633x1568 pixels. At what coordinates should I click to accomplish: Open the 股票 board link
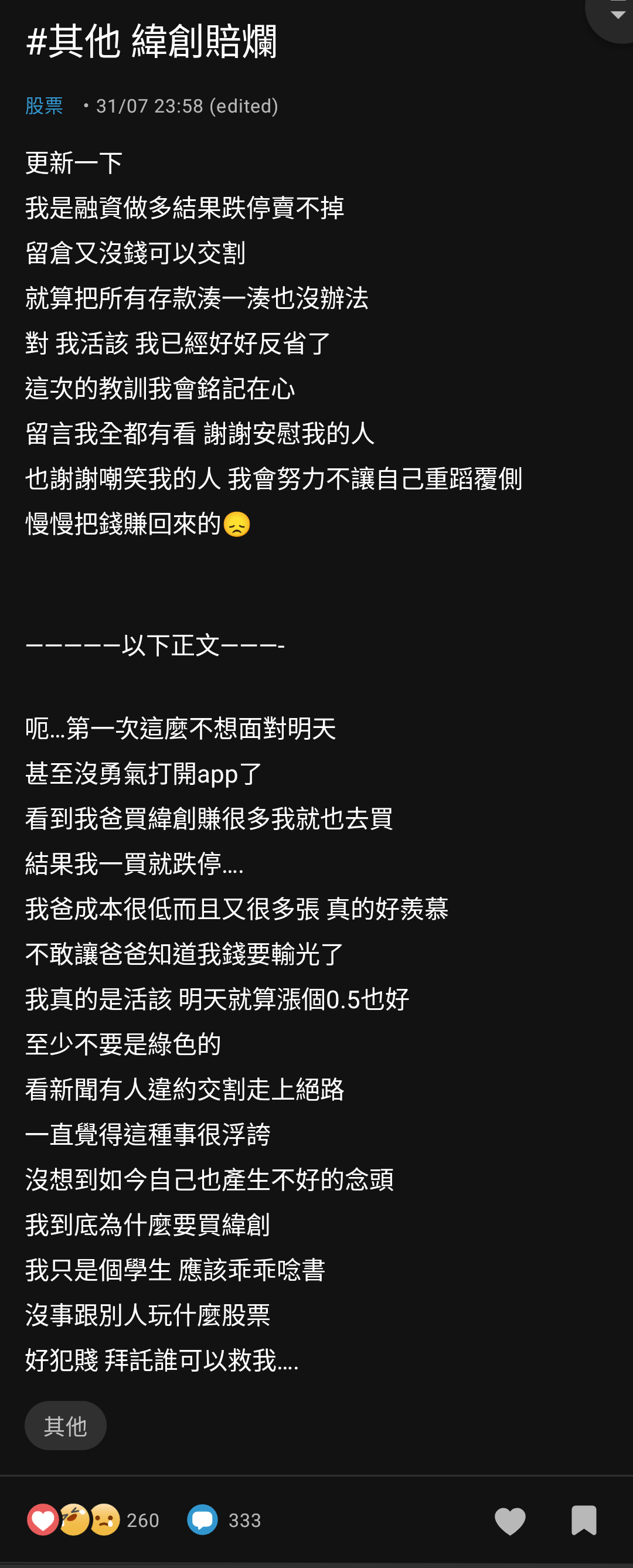coord(44,106)
